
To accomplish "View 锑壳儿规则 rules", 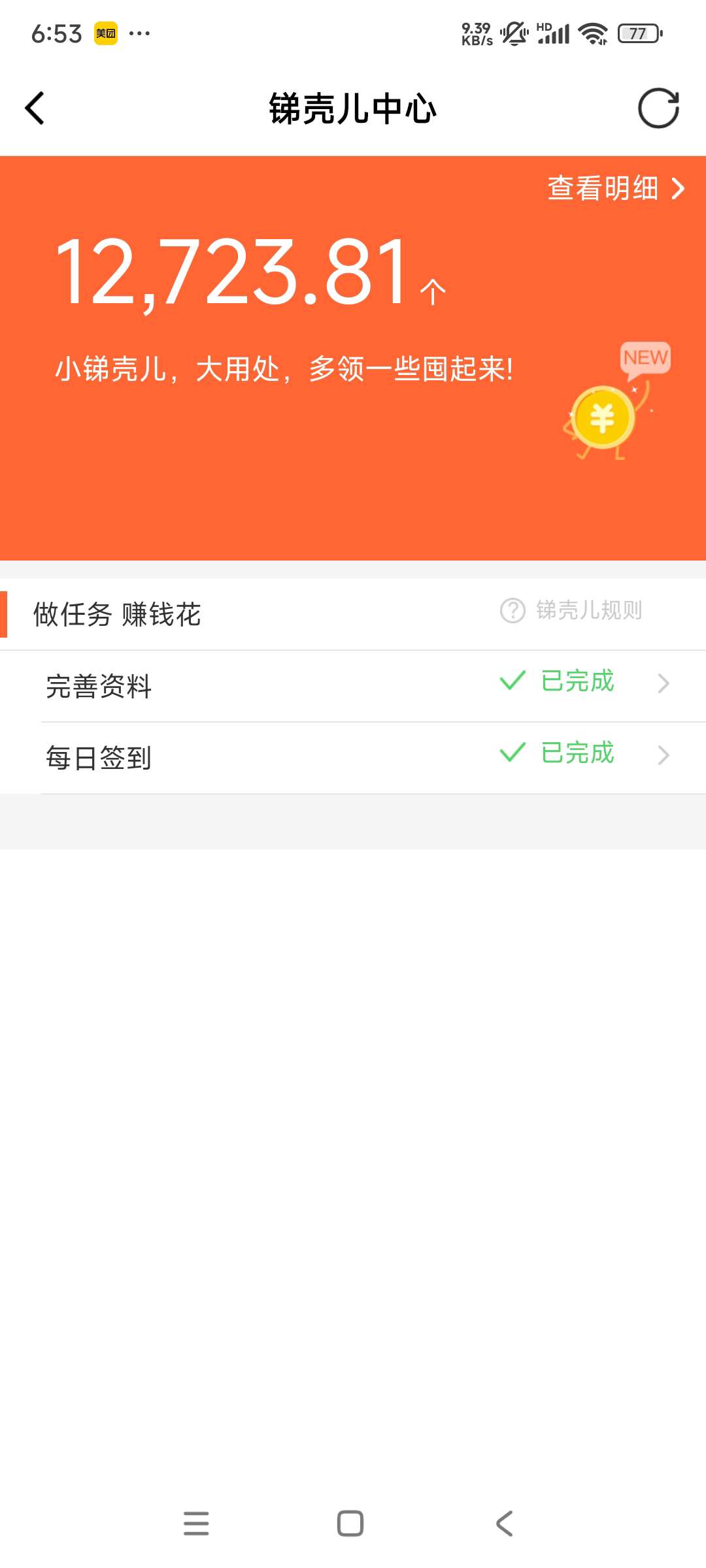I will 571,610.
